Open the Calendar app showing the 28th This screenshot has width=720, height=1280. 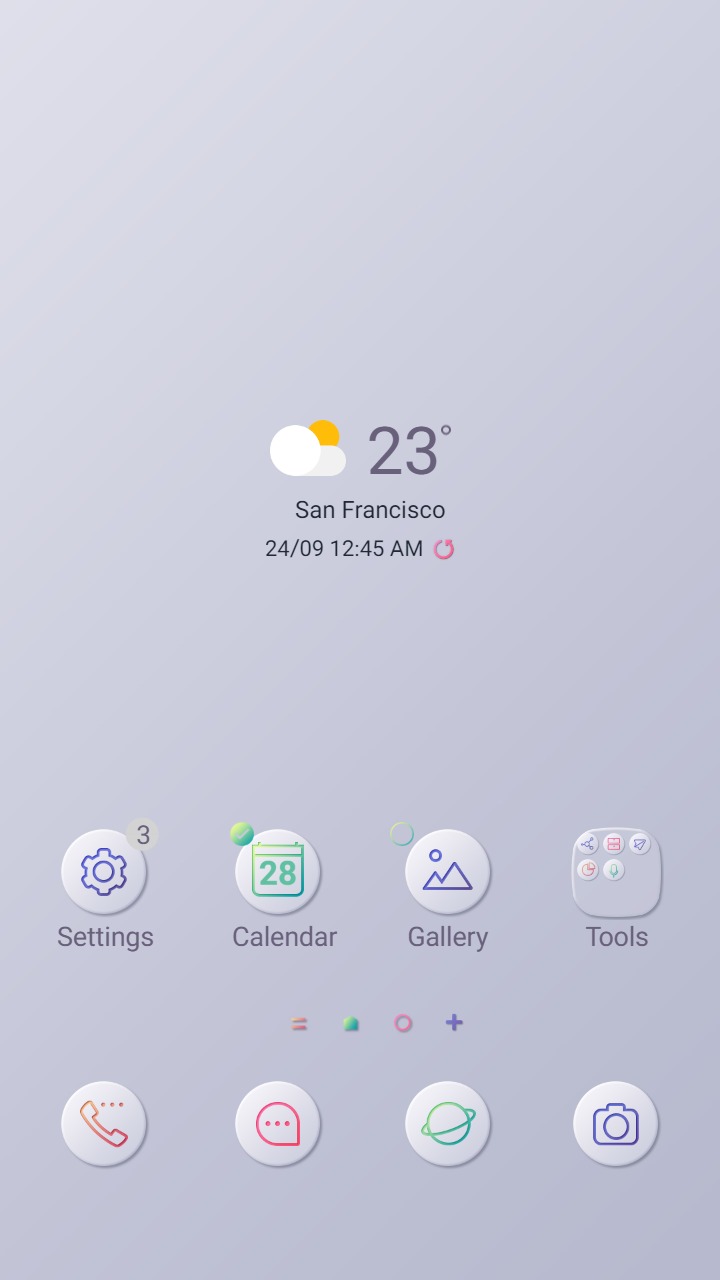pos(278,871)
